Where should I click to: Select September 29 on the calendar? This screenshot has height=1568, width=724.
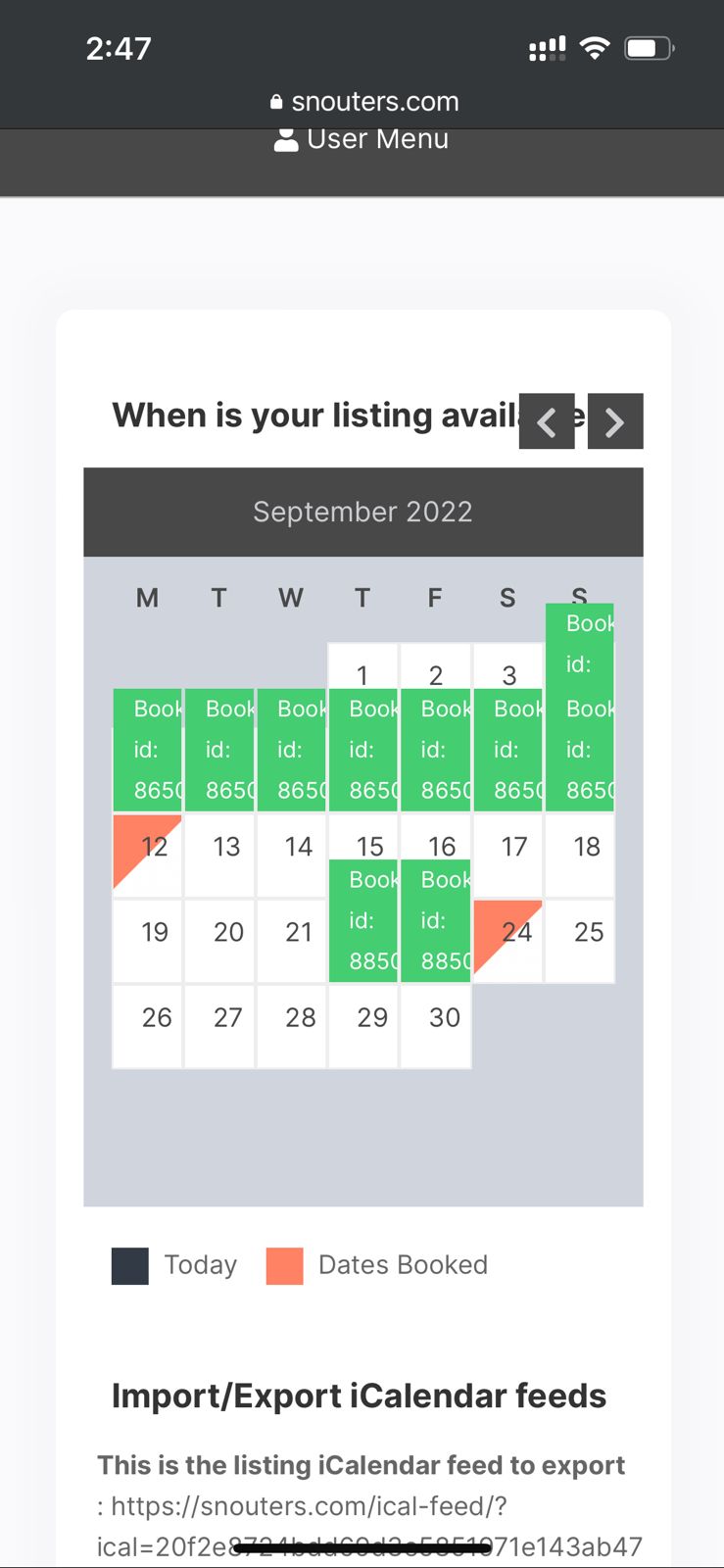pos(363,1026)
